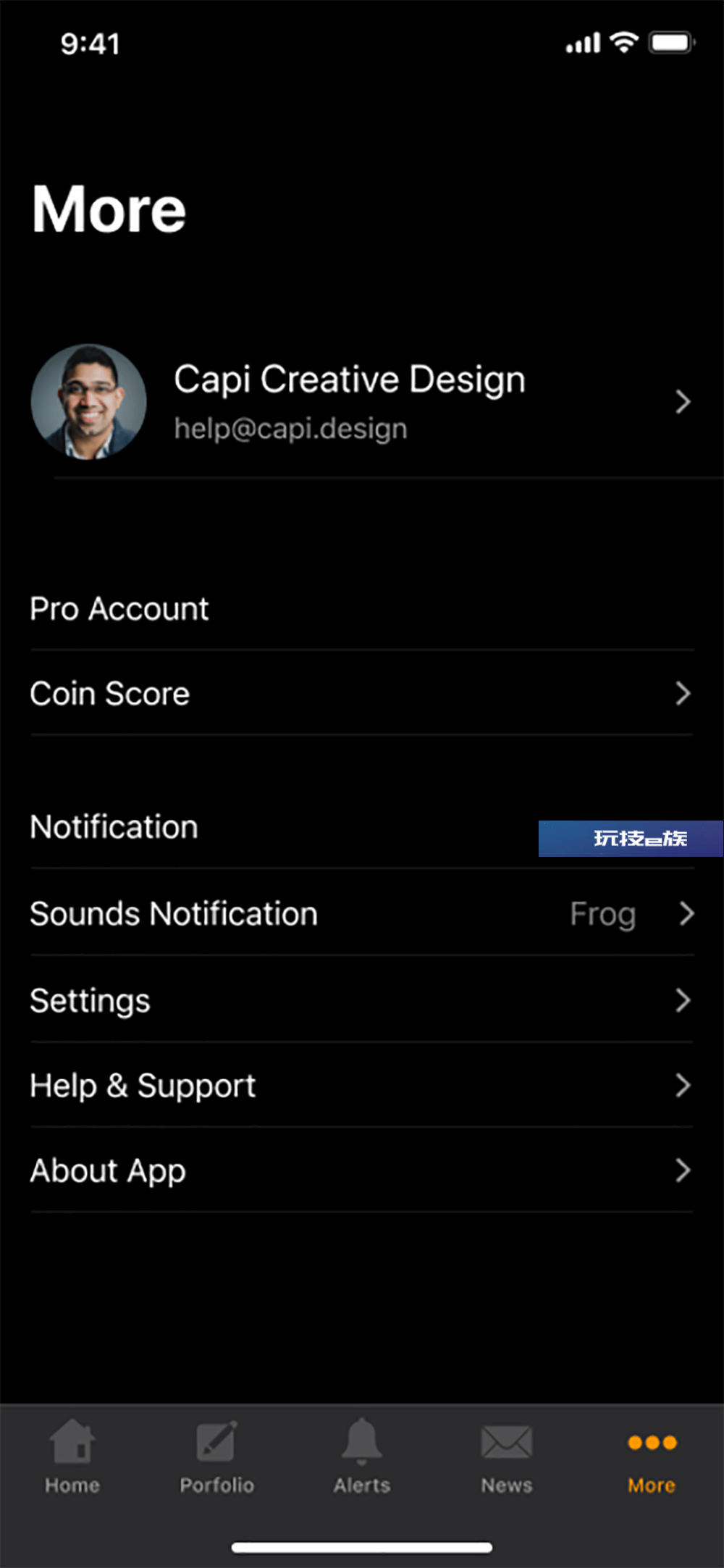Open the Capi Creative Design profile
724x1568 pixels.
(362, 402)
